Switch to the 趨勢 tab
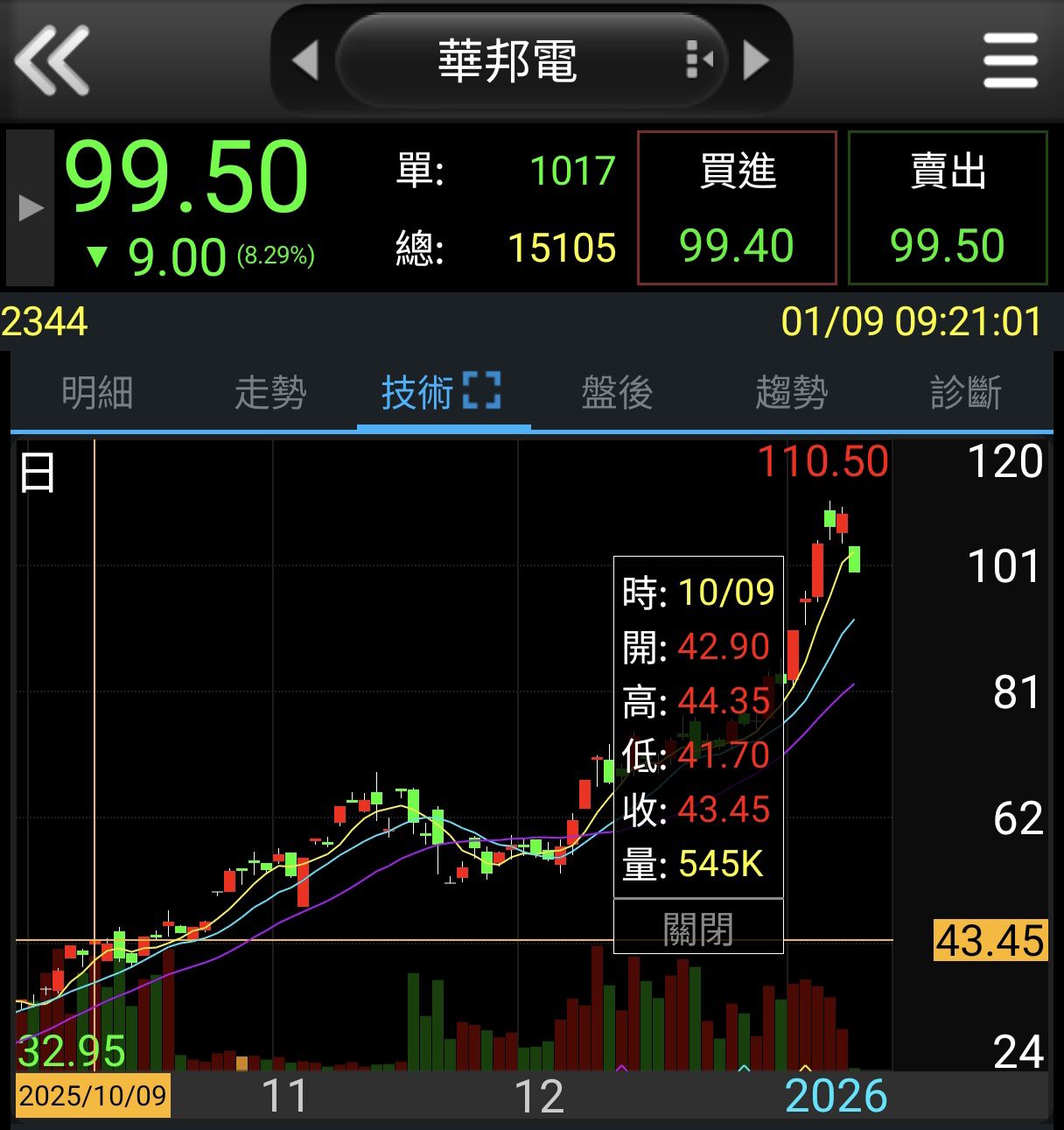The width and height of the screenshot is (1064, 1130). tap(791, 393)
